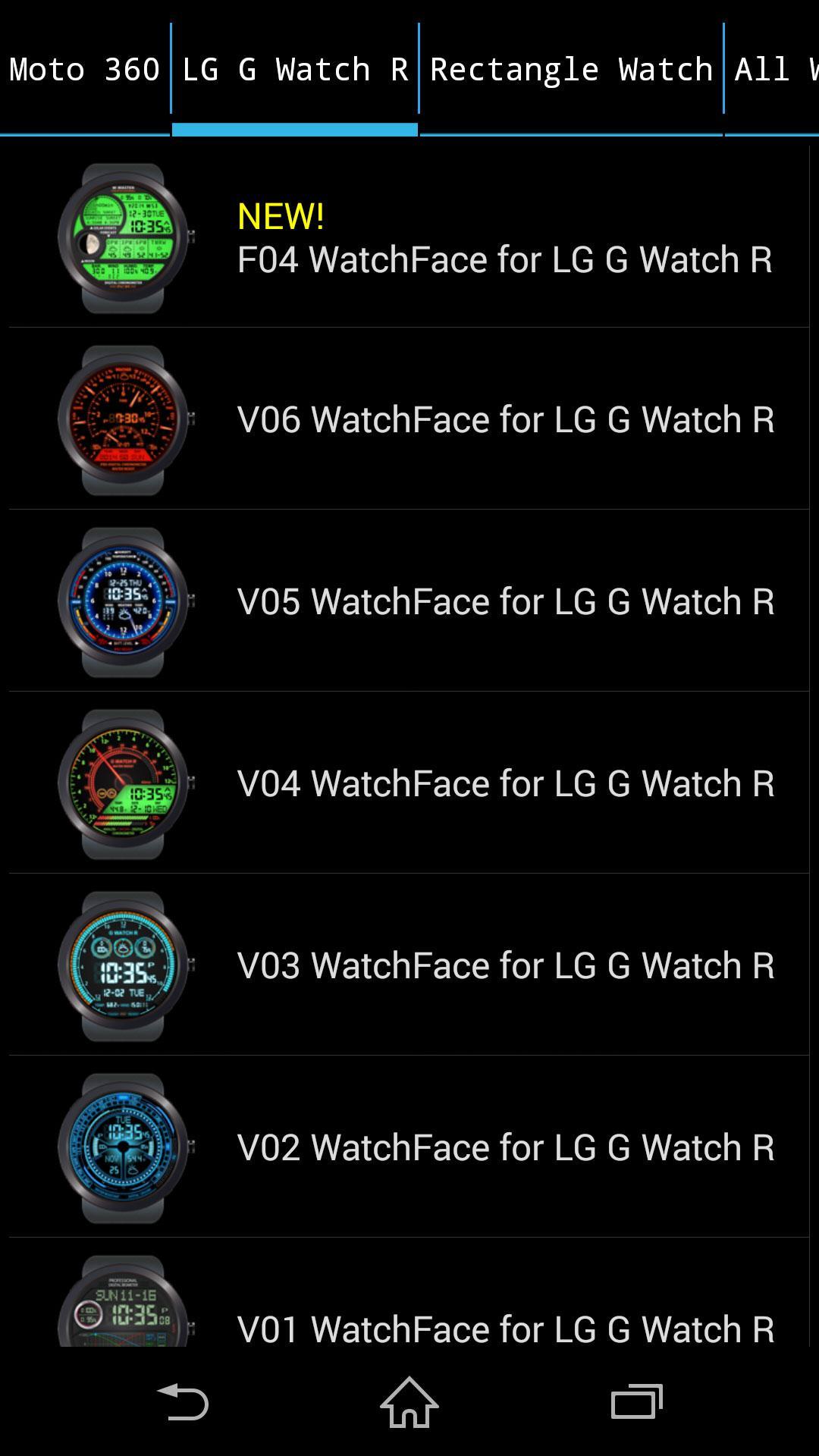
Task: Open the Rectangle Watch tab
Action: 570,68
